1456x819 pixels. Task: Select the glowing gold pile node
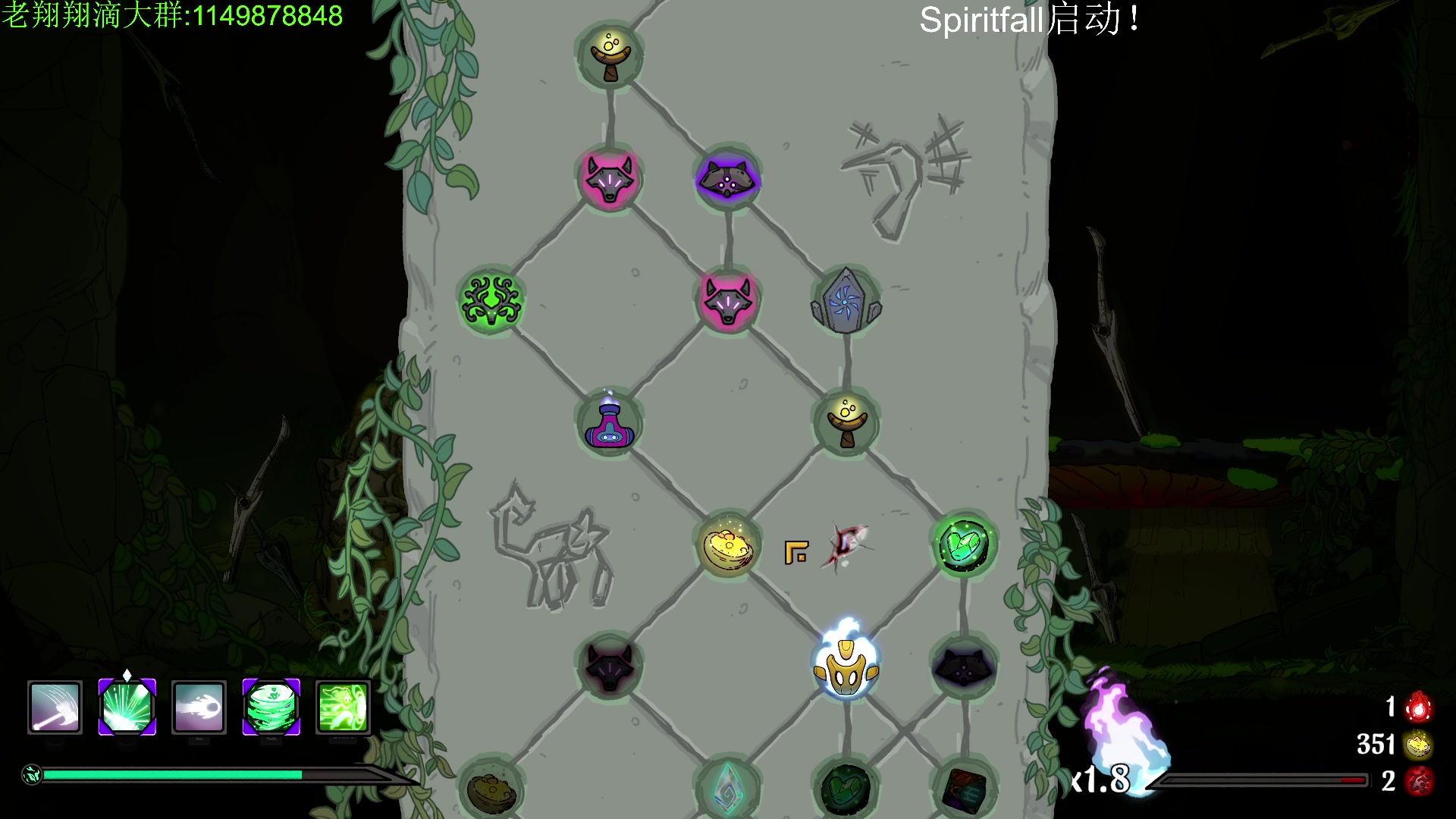728,546
